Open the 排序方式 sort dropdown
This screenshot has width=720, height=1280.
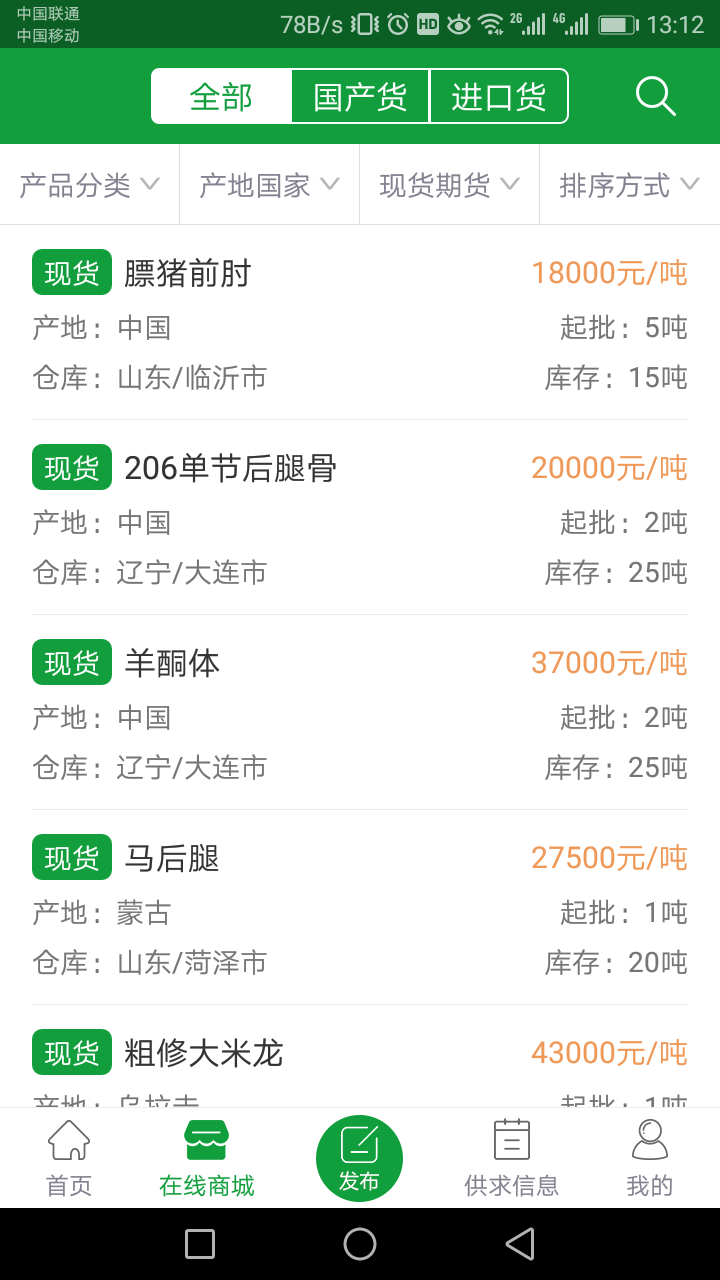pyautogui.click(x=630, y=185)
